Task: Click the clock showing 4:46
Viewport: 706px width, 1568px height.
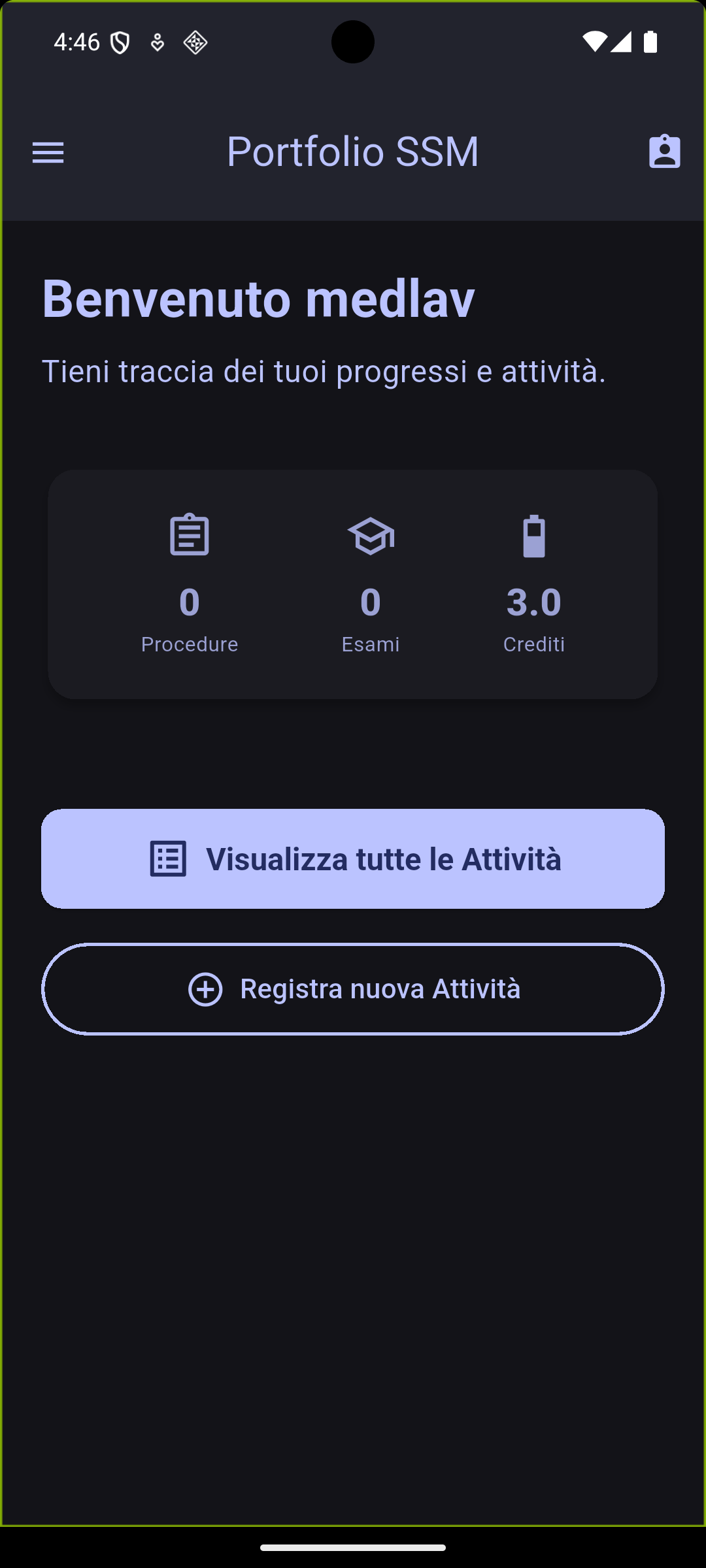Action: click(x=77, y=41)
